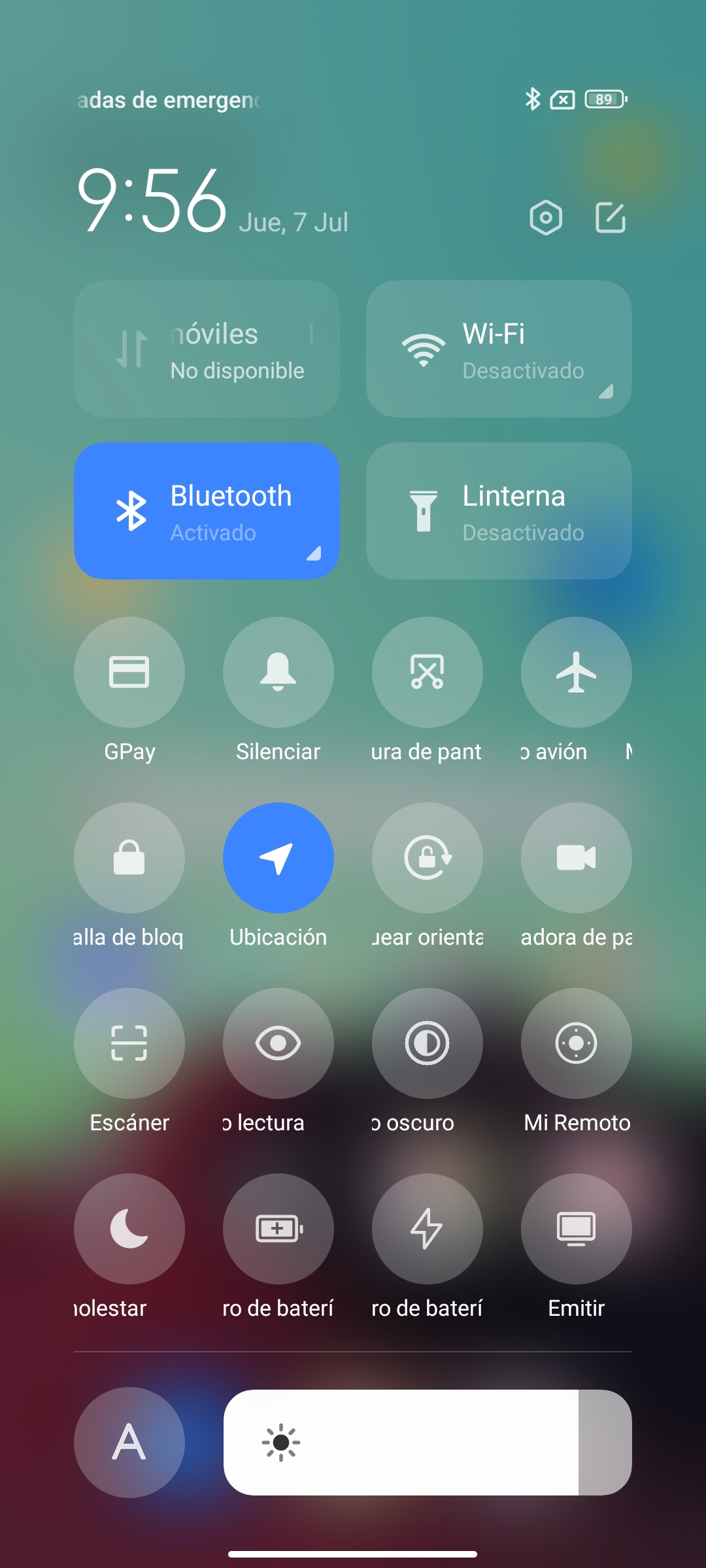Screen dimensions: 706x1568
Task: Turn on dark mode (oscuro)
Action: click(x=428, y=1043)
